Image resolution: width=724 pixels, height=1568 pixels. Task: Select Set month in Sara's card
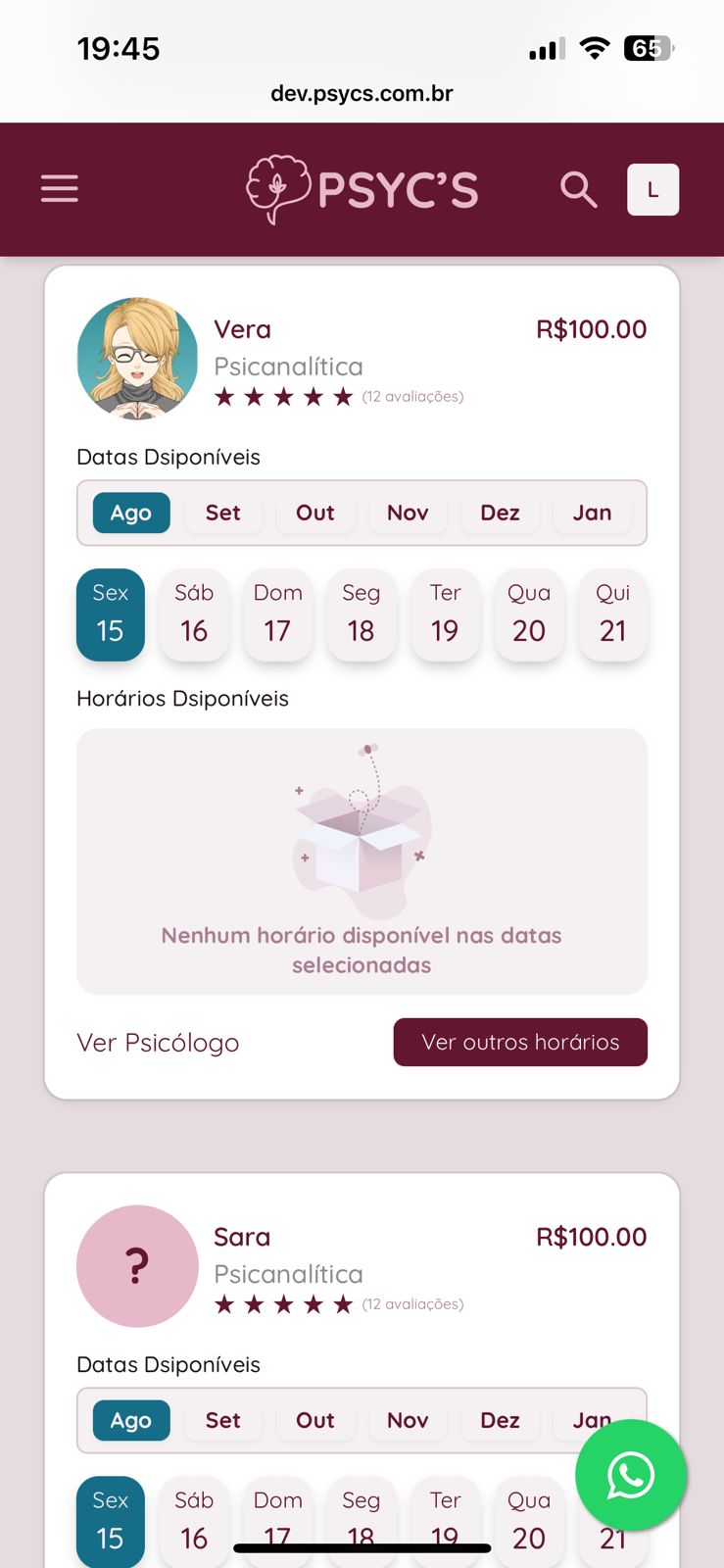pos(222,1420)
